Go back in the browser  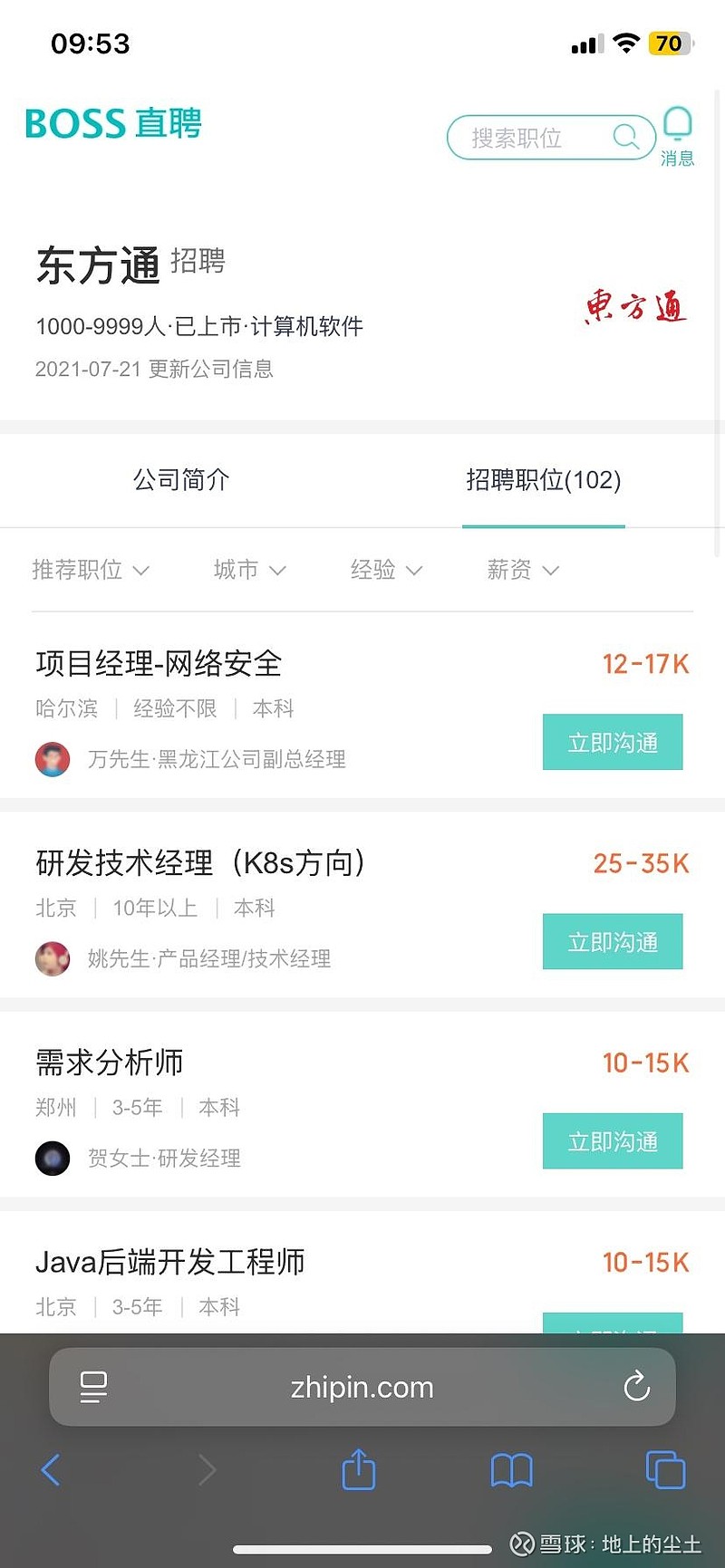click(51, 1470)
